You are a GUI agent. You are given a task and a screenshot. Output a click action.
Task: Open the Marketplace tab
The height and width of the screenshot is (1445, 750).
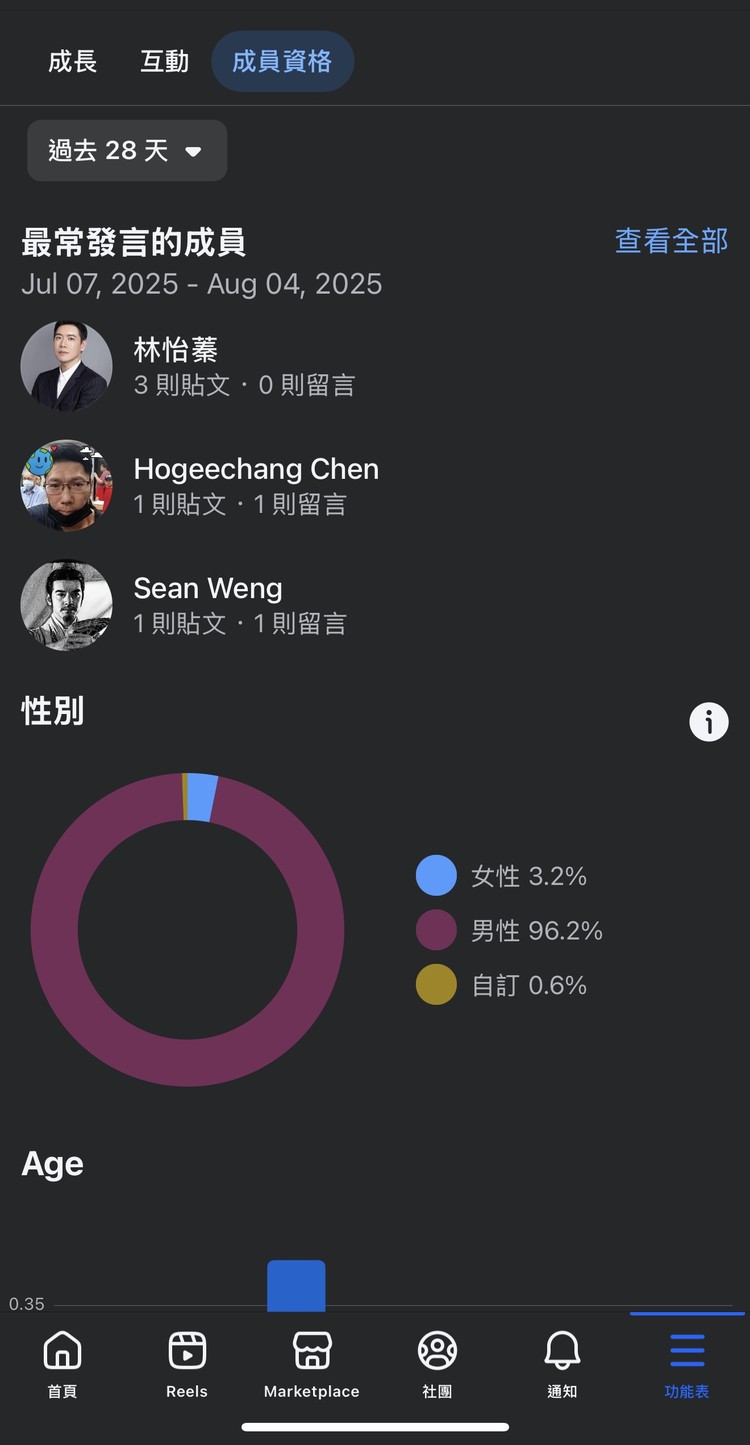[x=312, y=1364]
